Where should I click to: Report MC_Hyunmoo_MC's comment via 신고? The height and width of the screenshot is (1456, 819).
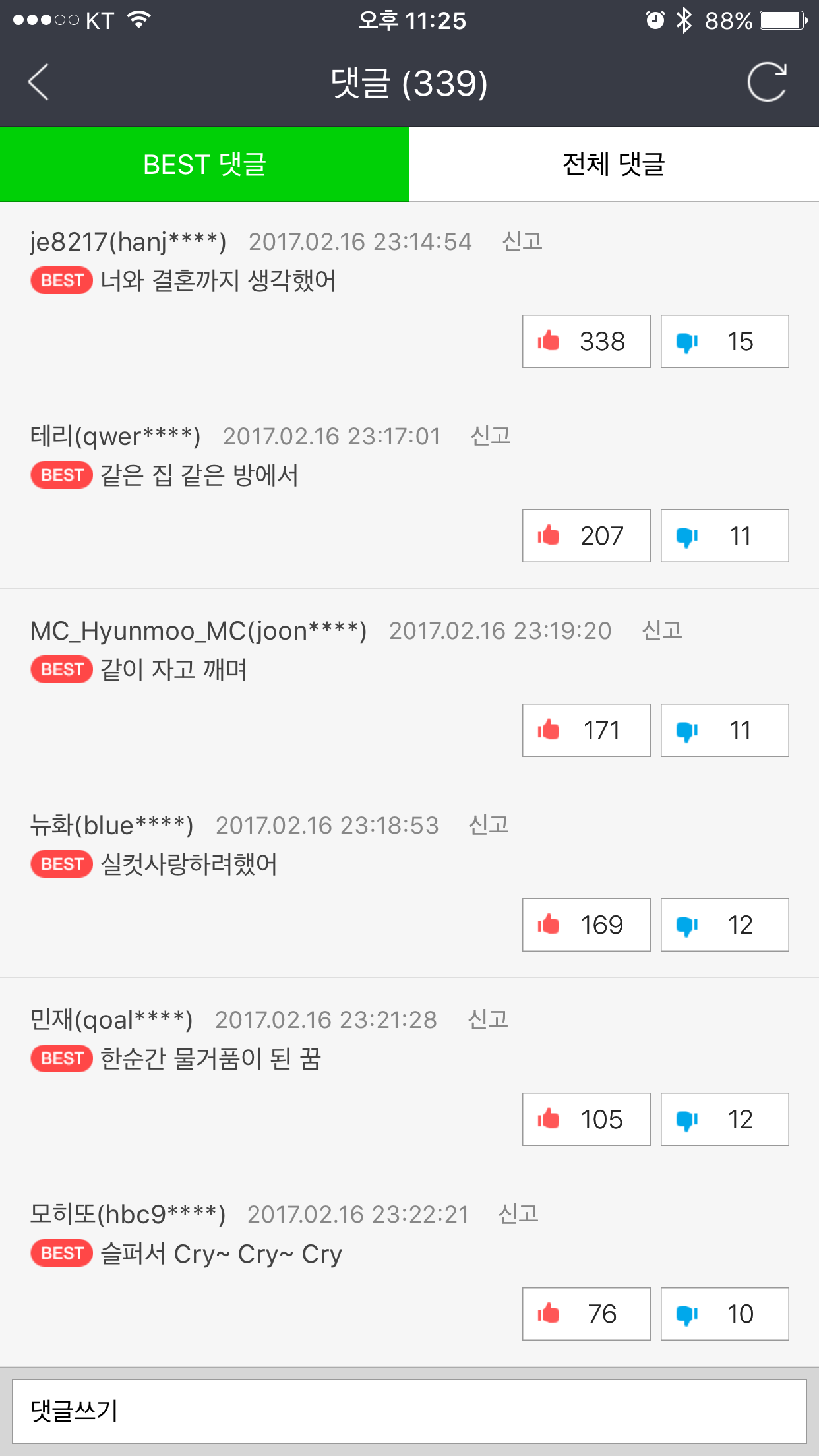(661, 630)
